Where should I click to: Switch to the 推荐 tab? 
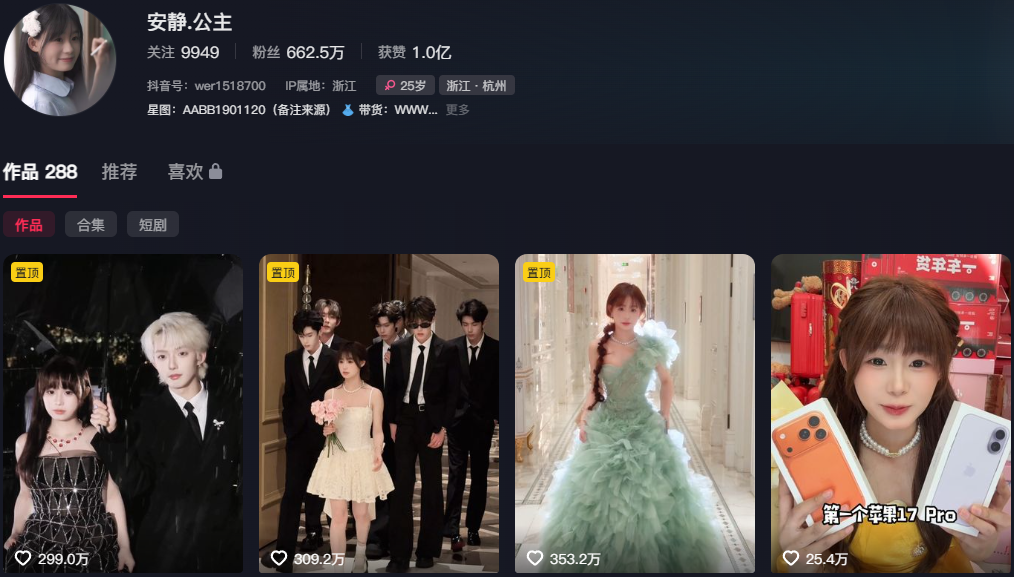(119, 172)
